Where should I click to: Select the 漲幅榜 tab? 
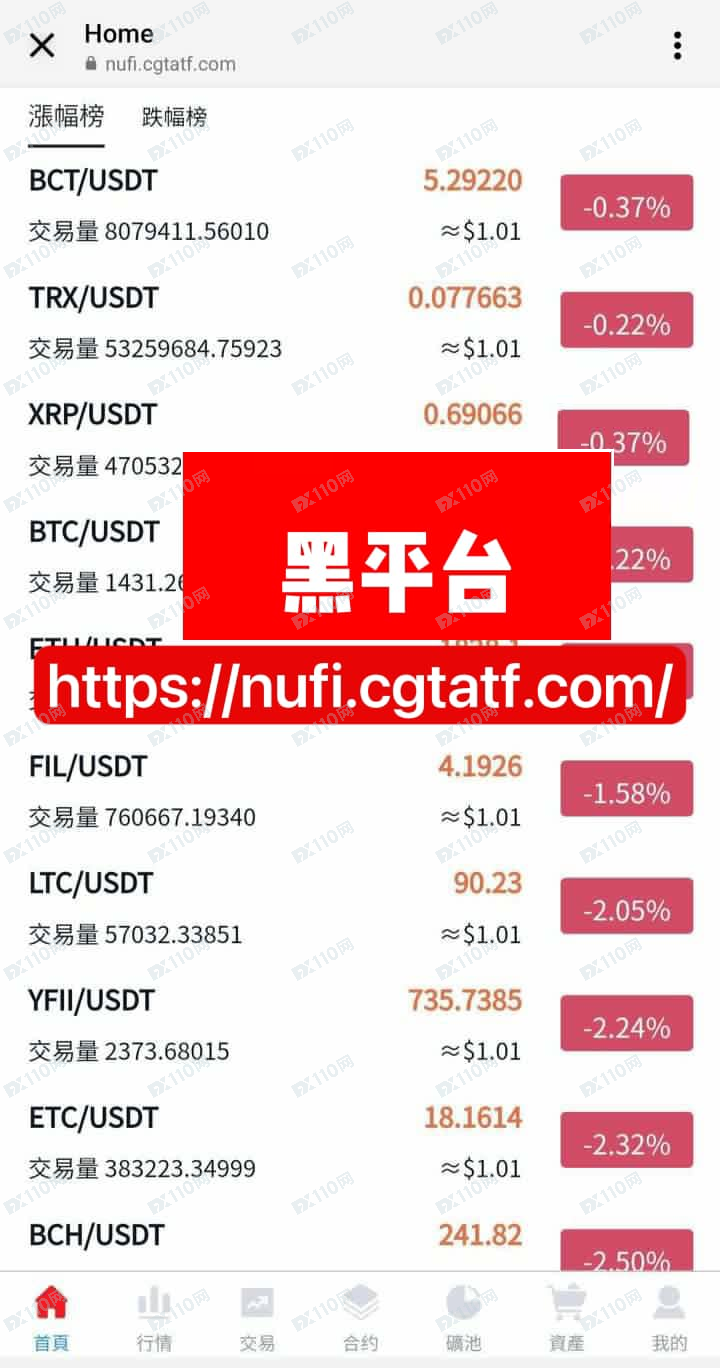point(66,117)
